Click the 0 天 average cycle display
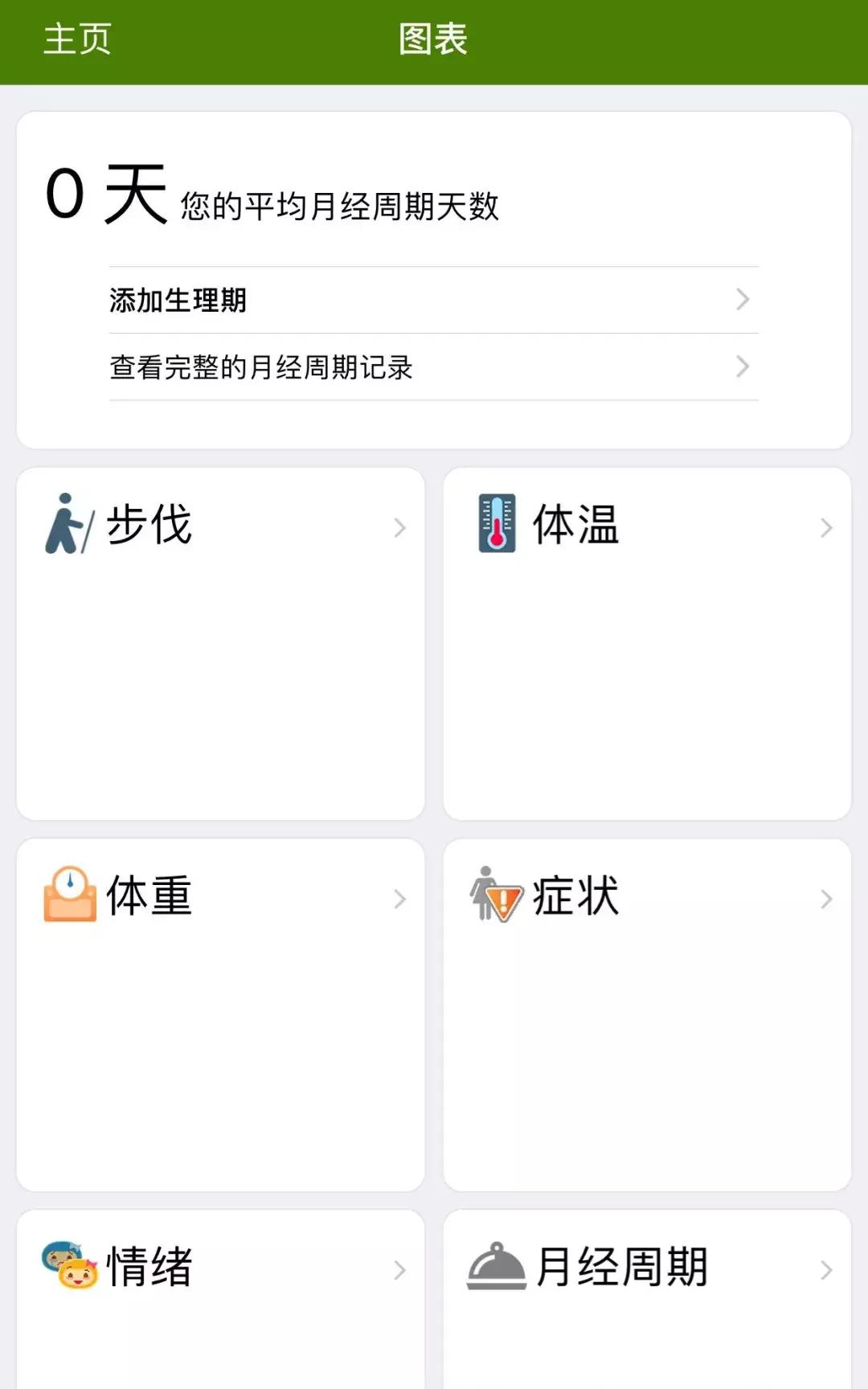Image resolution: width=868 pixels, height=1389 pixels. [x=103, y=191]
